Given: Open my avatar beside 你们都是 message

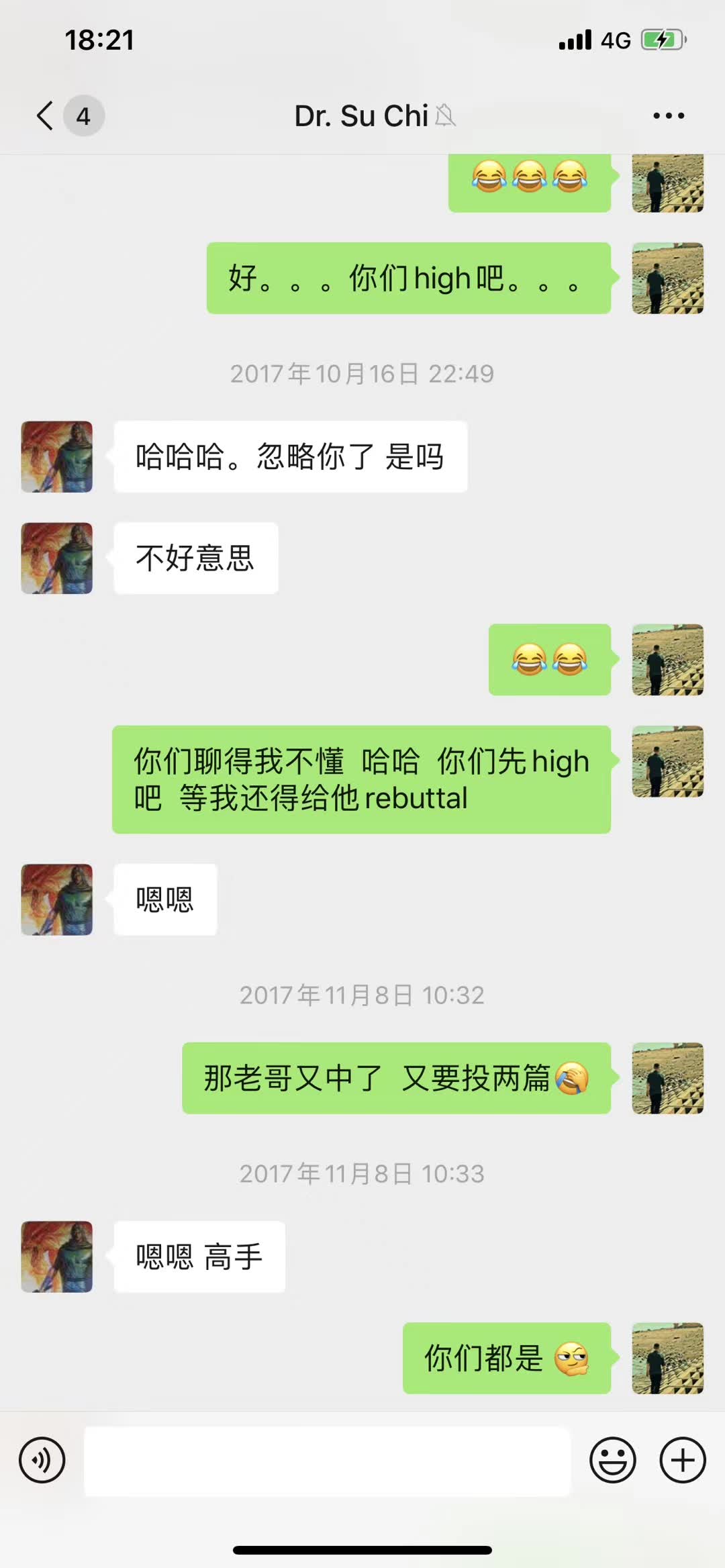Looking at the screenshot, I should pyautogui.click(x=667, y=1358).
